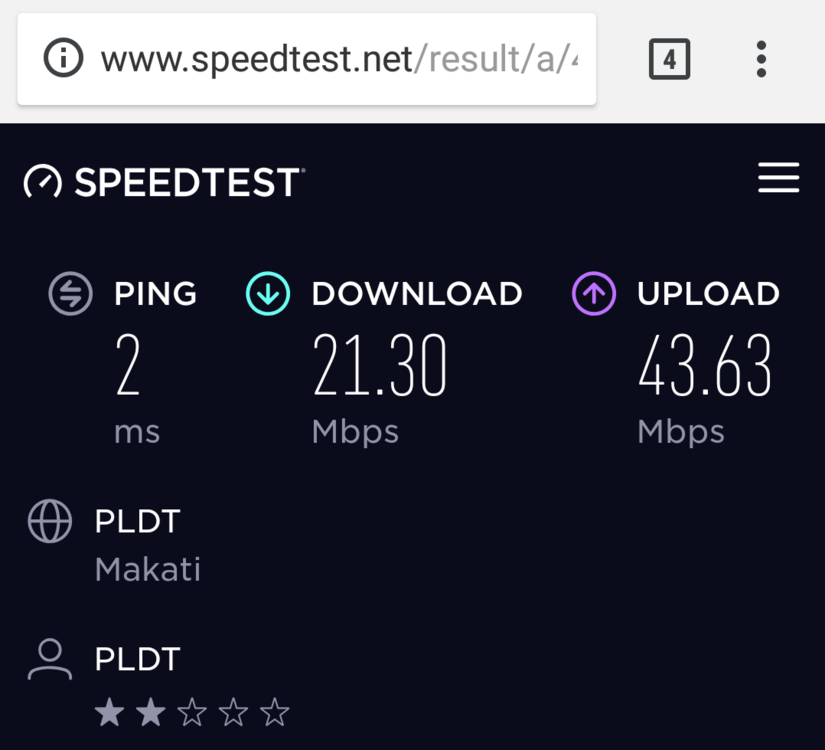825x750 pixels.
Task: View page site information icon
Action: (63, 60)
